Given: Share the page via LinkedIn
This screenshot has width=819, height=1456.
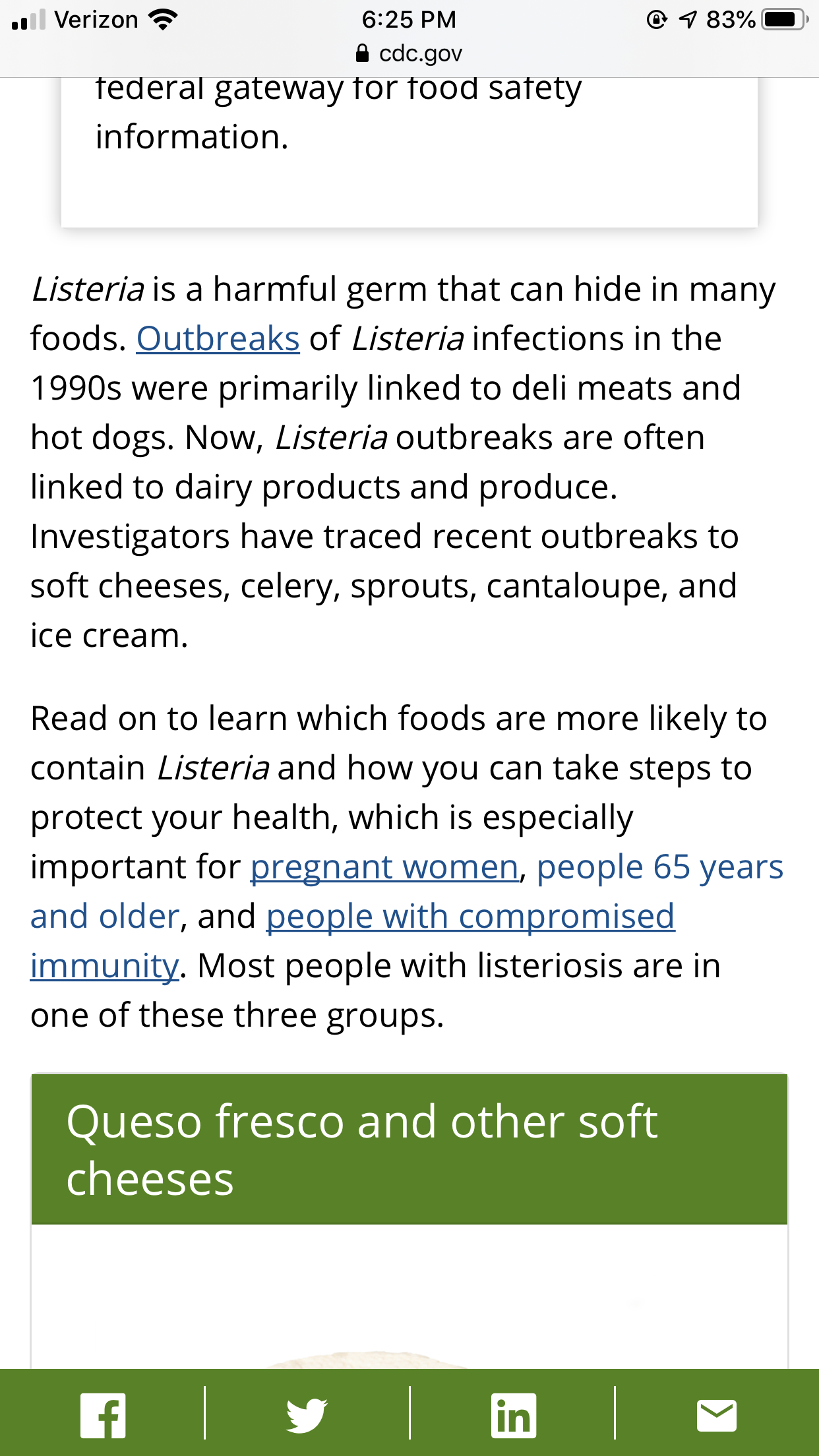Looking at the screenshot, I should [513, 1415].
